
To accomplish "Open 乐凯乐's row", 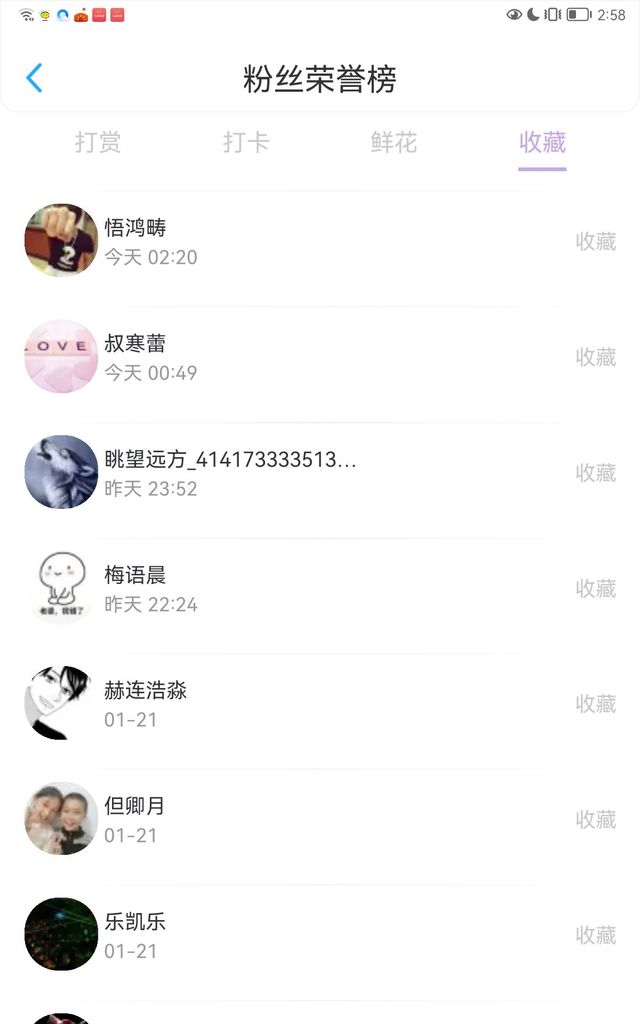I will (320, 935).
